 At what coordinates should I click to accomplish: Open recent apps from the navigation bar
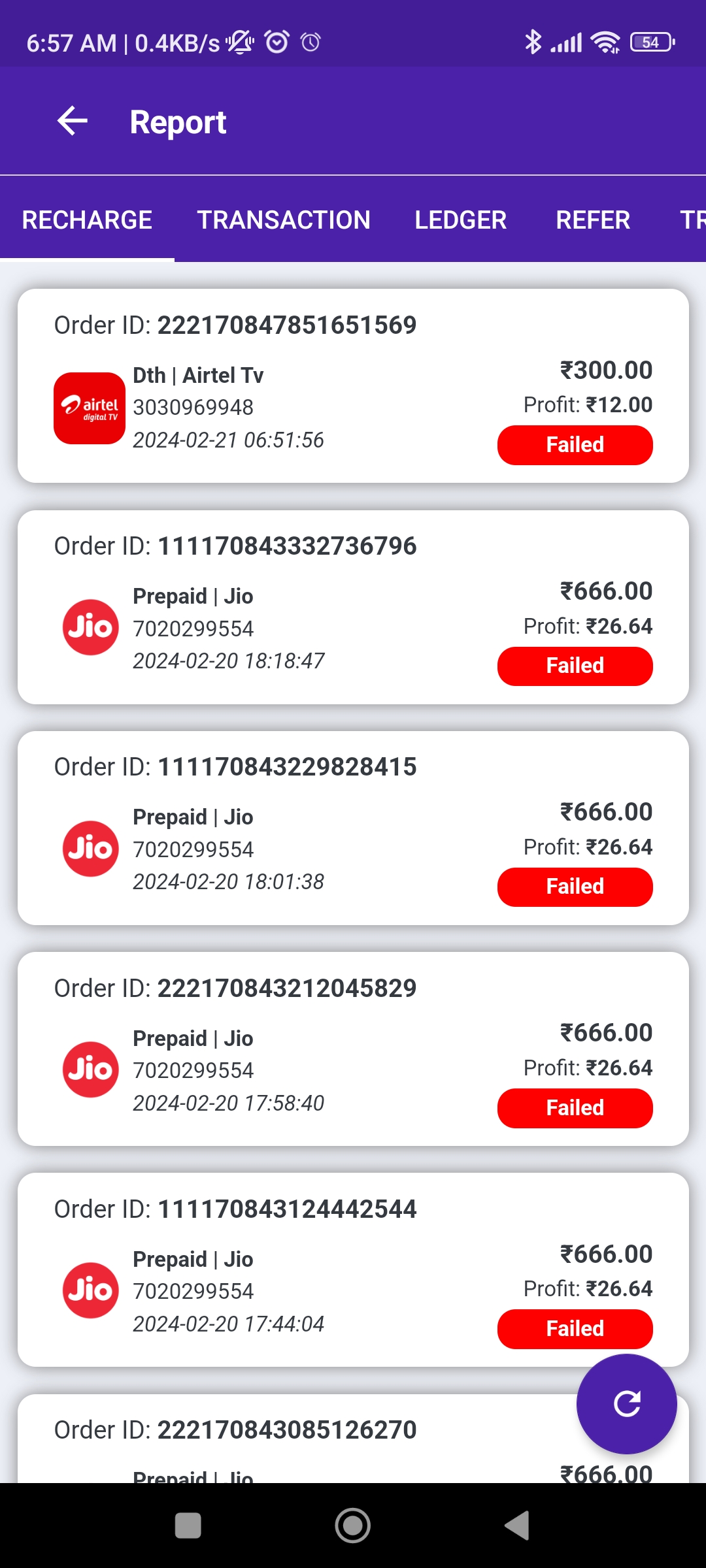[188, 1526]
